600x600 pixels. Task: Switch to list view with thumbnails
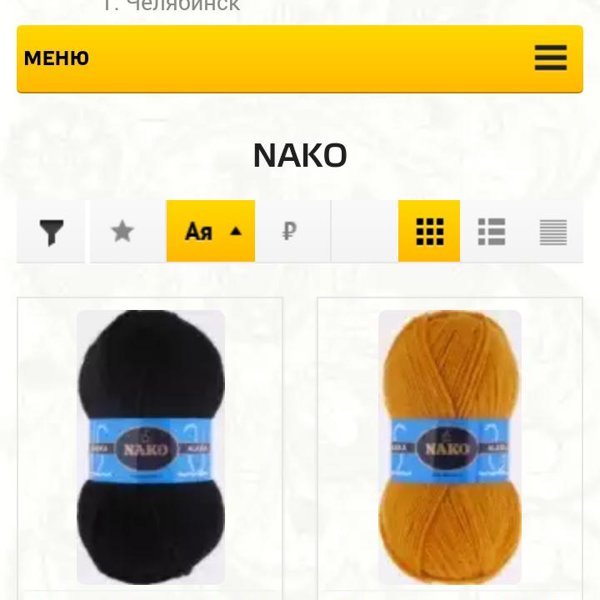[x=491, y=232]
